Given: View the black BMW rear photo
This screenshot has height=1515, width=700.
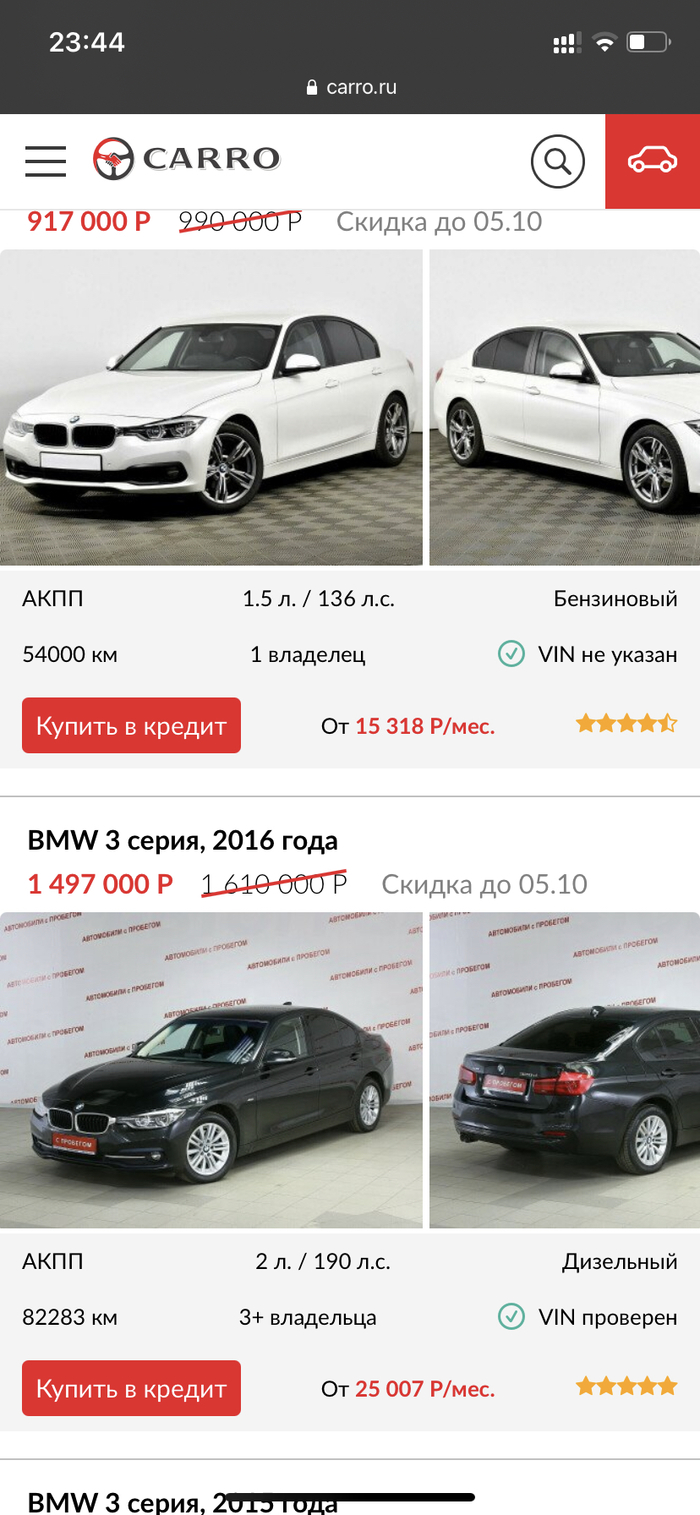Looking at the screenshot, I should 565,1070.
